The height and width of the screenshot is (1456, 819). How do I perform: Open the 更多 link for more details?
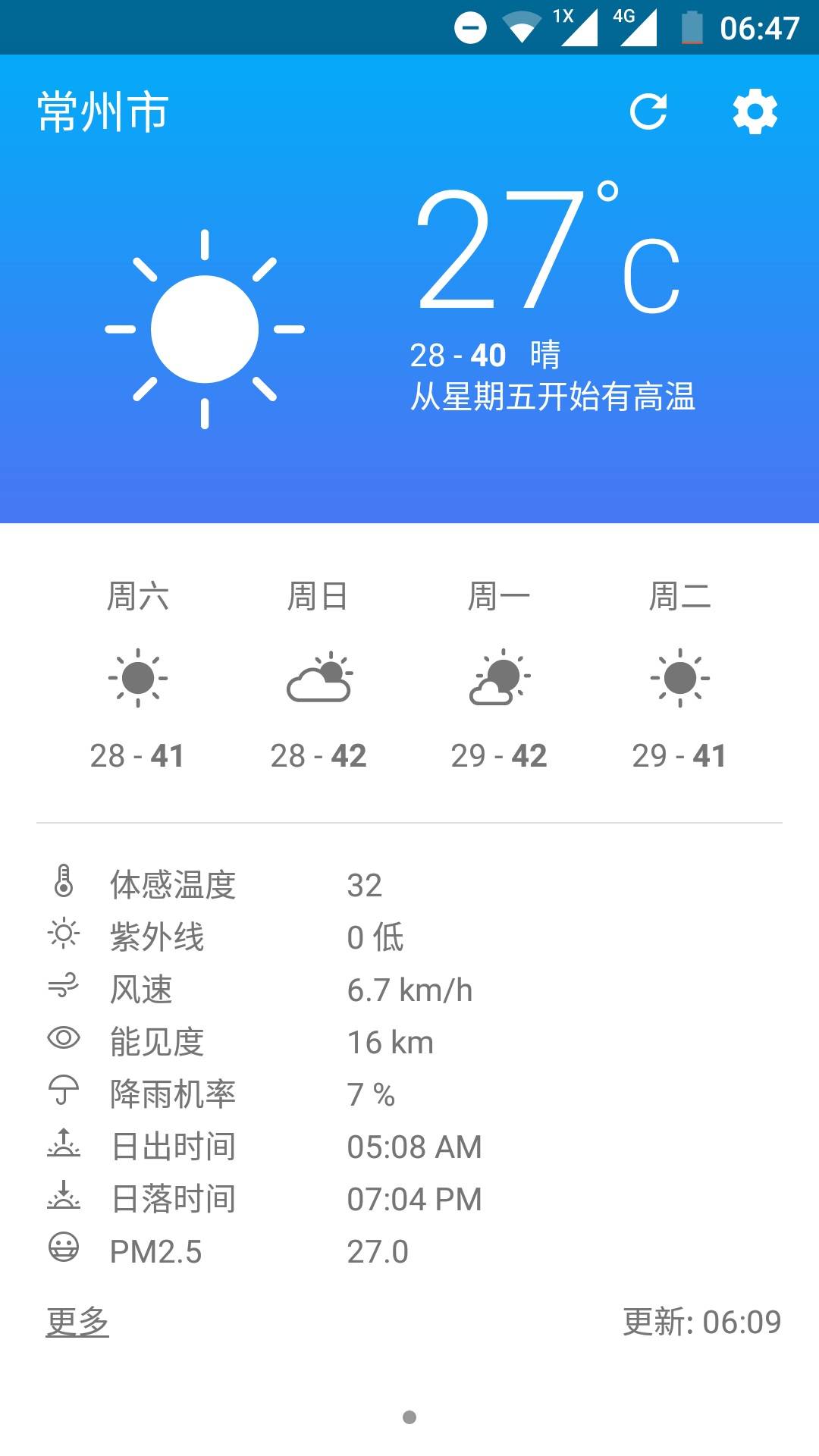(x=77, y=1322)
